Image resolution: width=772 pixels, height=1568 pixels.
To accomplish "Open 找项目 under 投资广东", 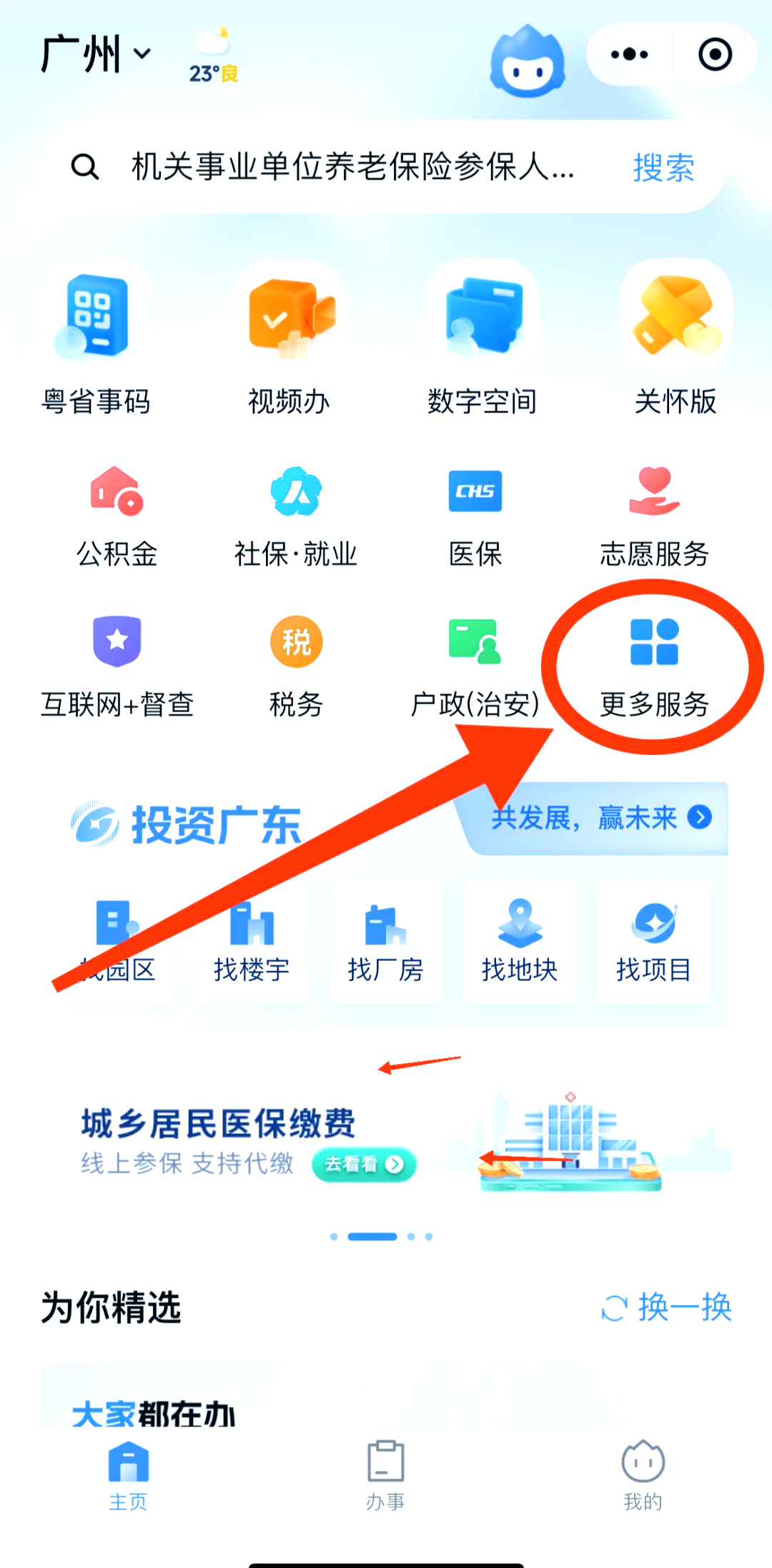I will point(653,941).
